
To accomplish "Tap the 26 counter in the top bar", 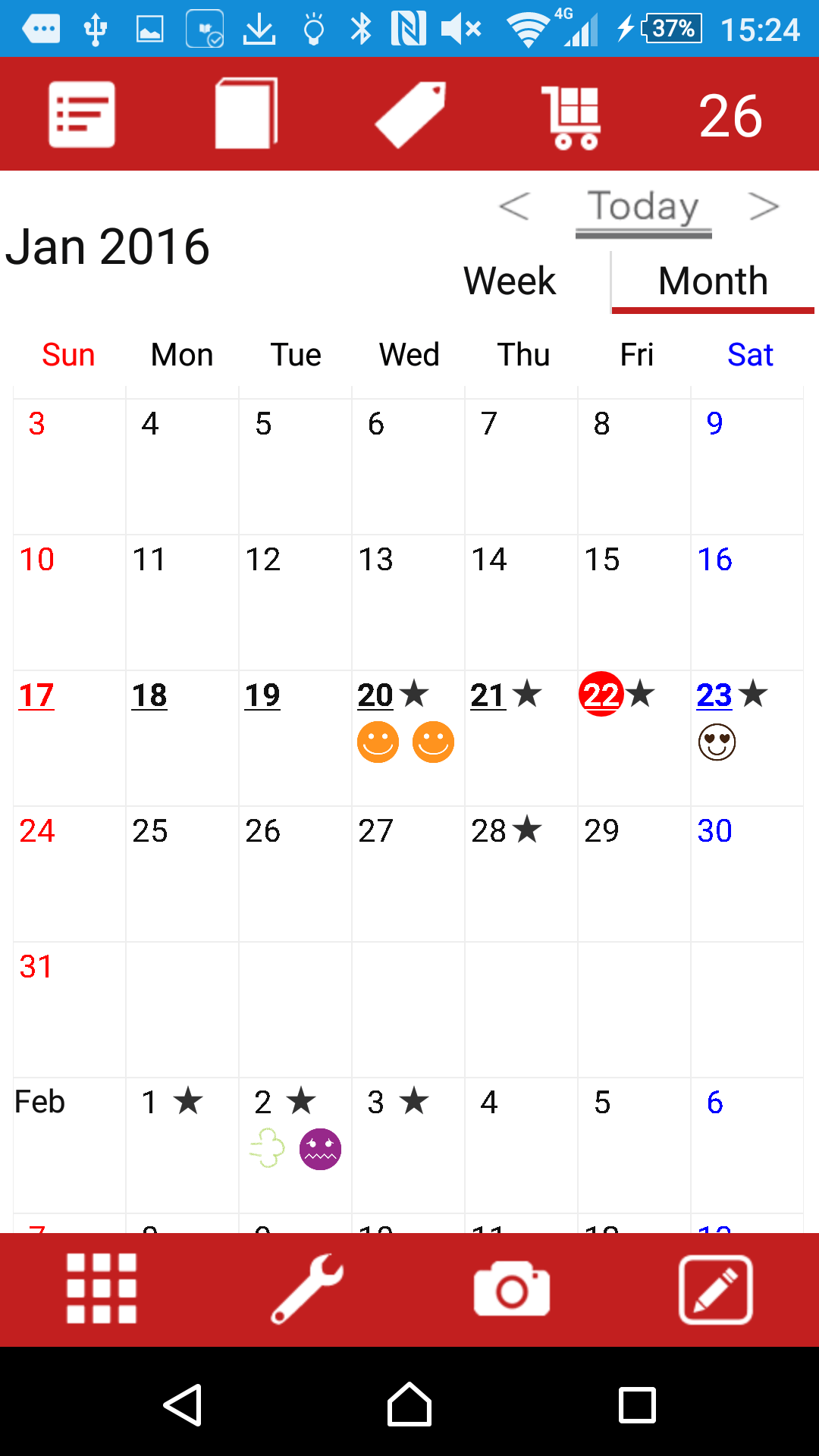I will [730, 116].
